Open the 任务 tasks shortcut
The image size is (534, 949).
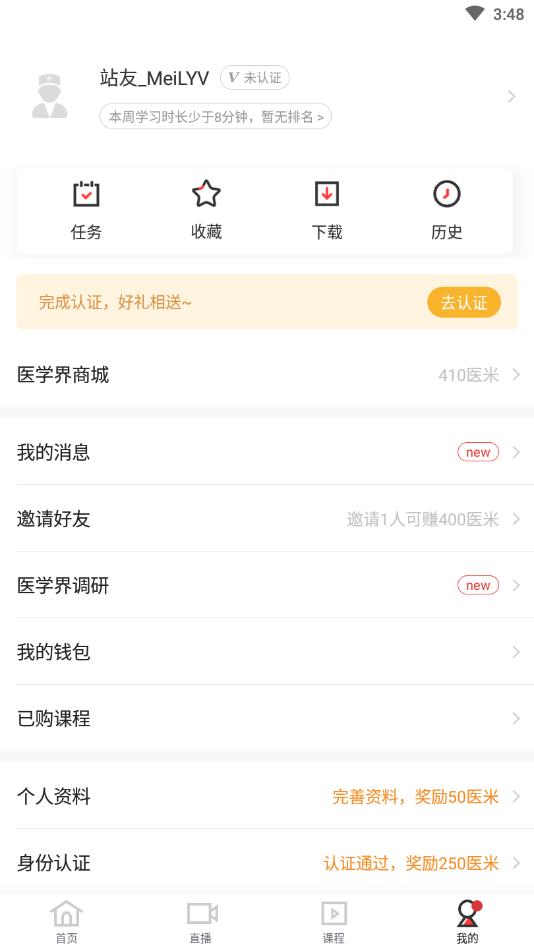86,210
